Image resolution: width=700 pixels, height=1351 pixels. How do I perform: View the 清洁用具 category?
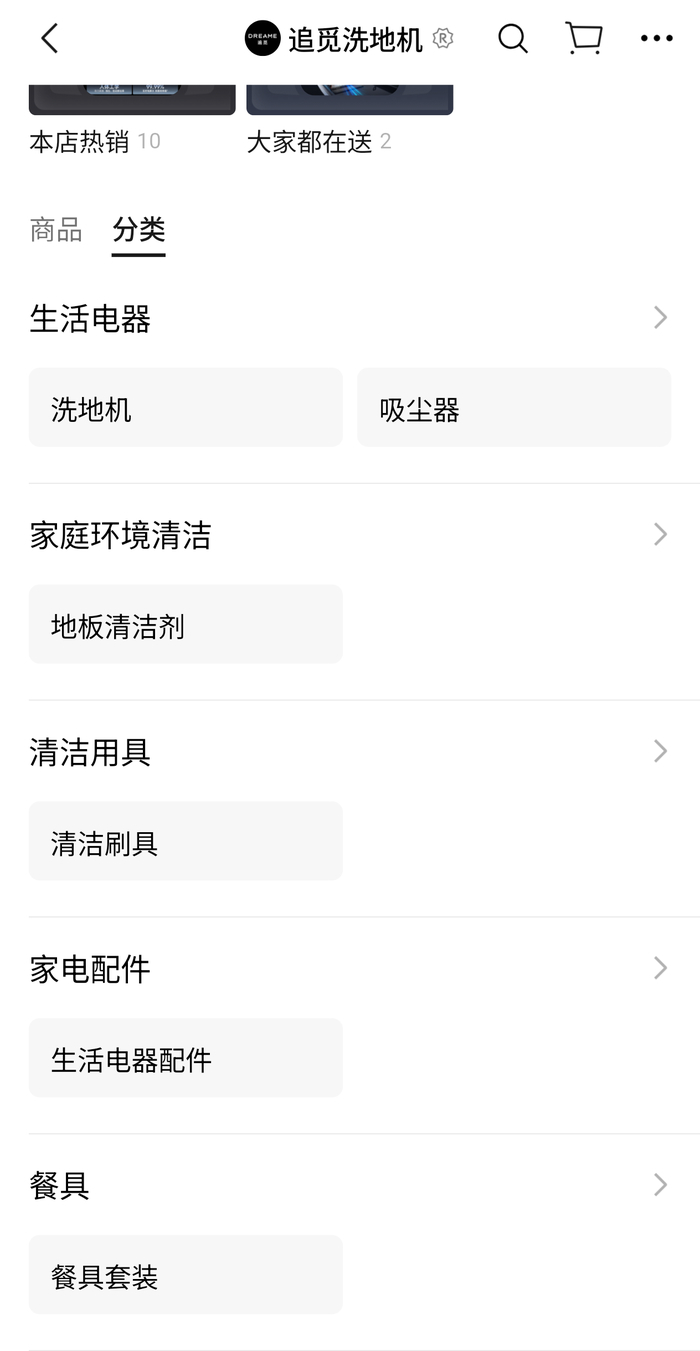[x=349, y=753]
